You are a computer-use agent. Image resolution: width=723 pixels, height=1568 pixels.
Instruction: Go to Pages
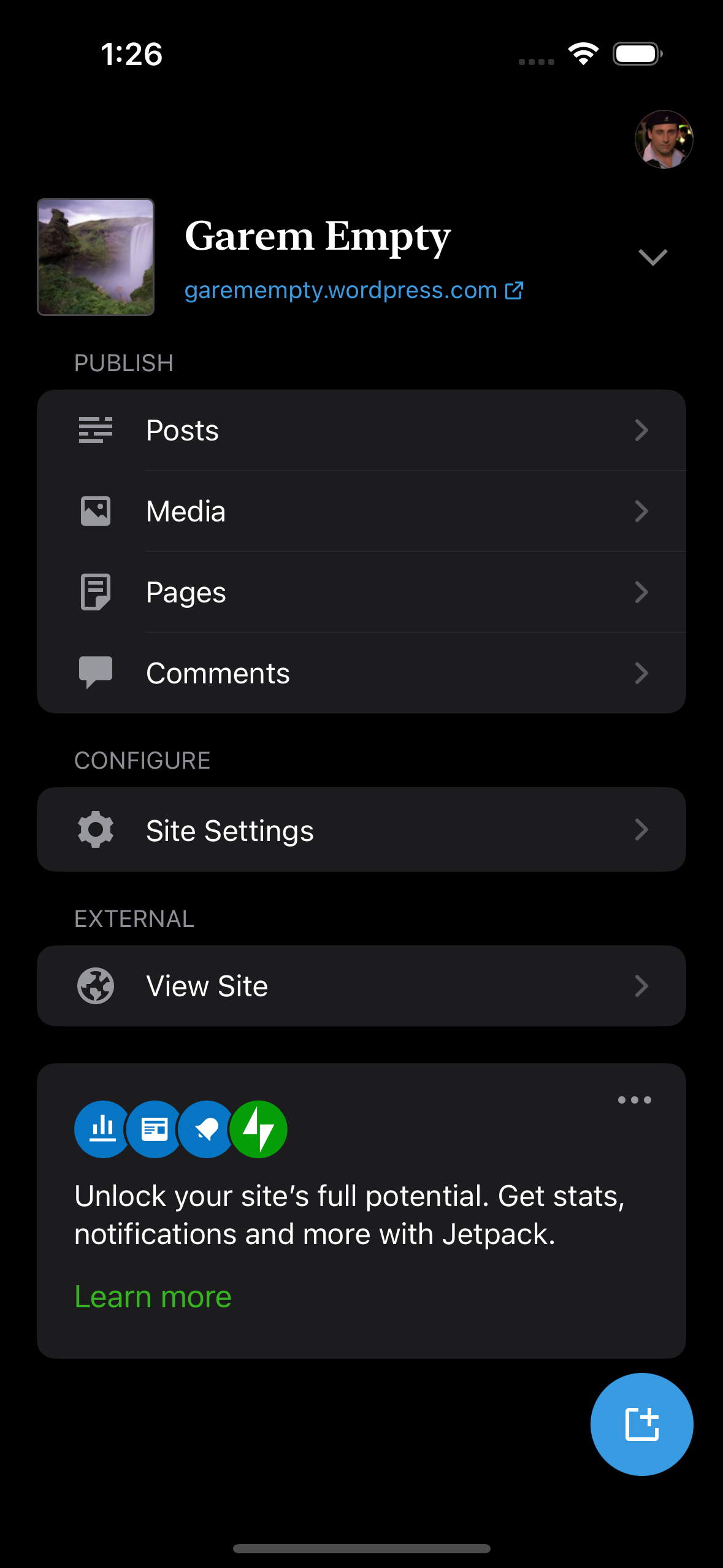click(x=361, y=592)
